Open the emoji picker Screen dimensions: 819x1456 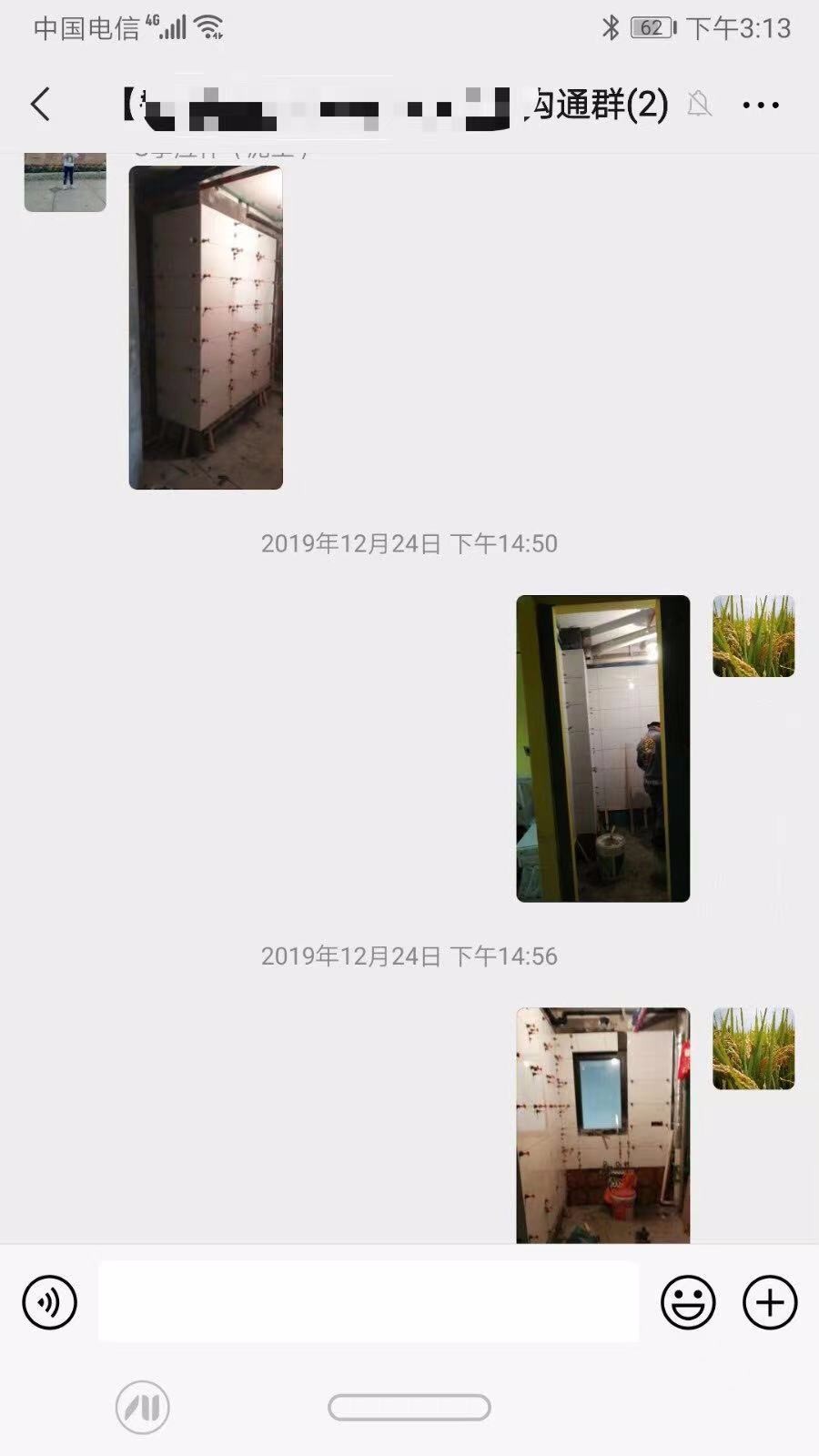point(688,1302)
